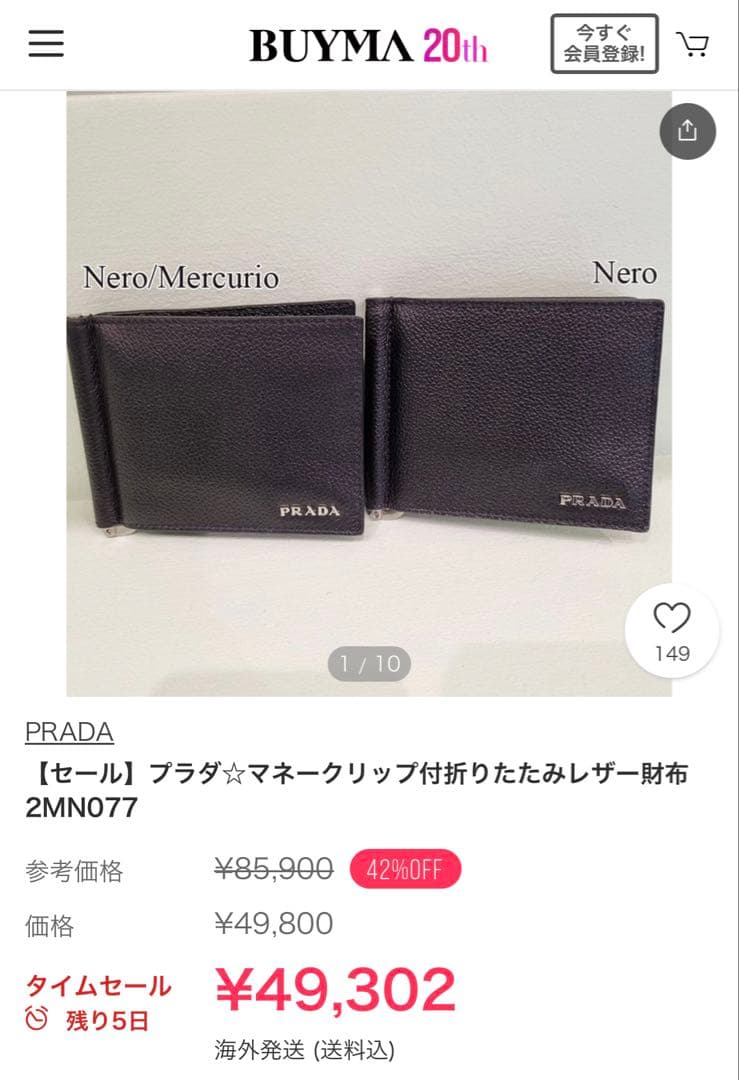This screenshot has height=1080, width=739.
Task: Click the 参考価格 price label
Action: click(76, 869)
